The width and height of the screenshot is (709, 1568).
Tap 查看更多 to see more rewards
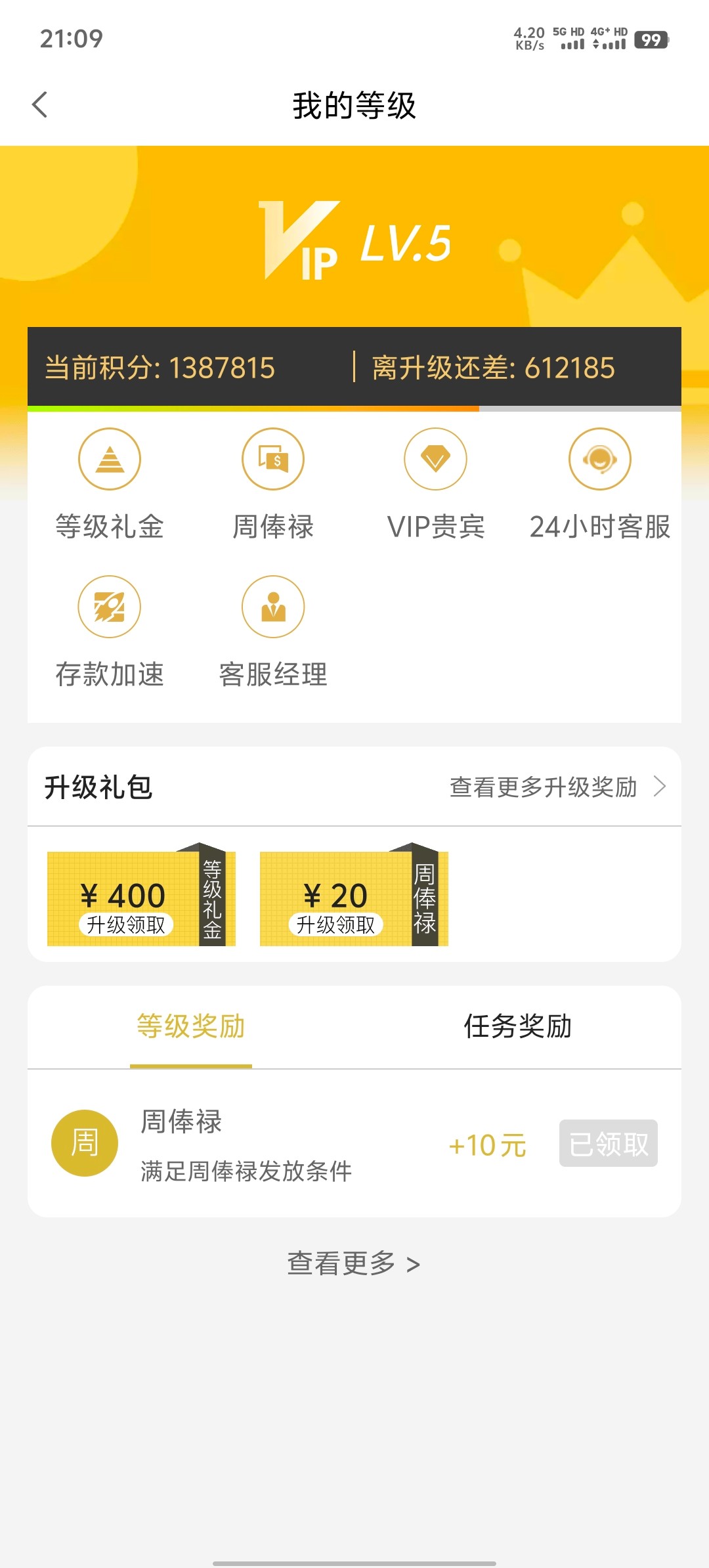point(353,1263)
